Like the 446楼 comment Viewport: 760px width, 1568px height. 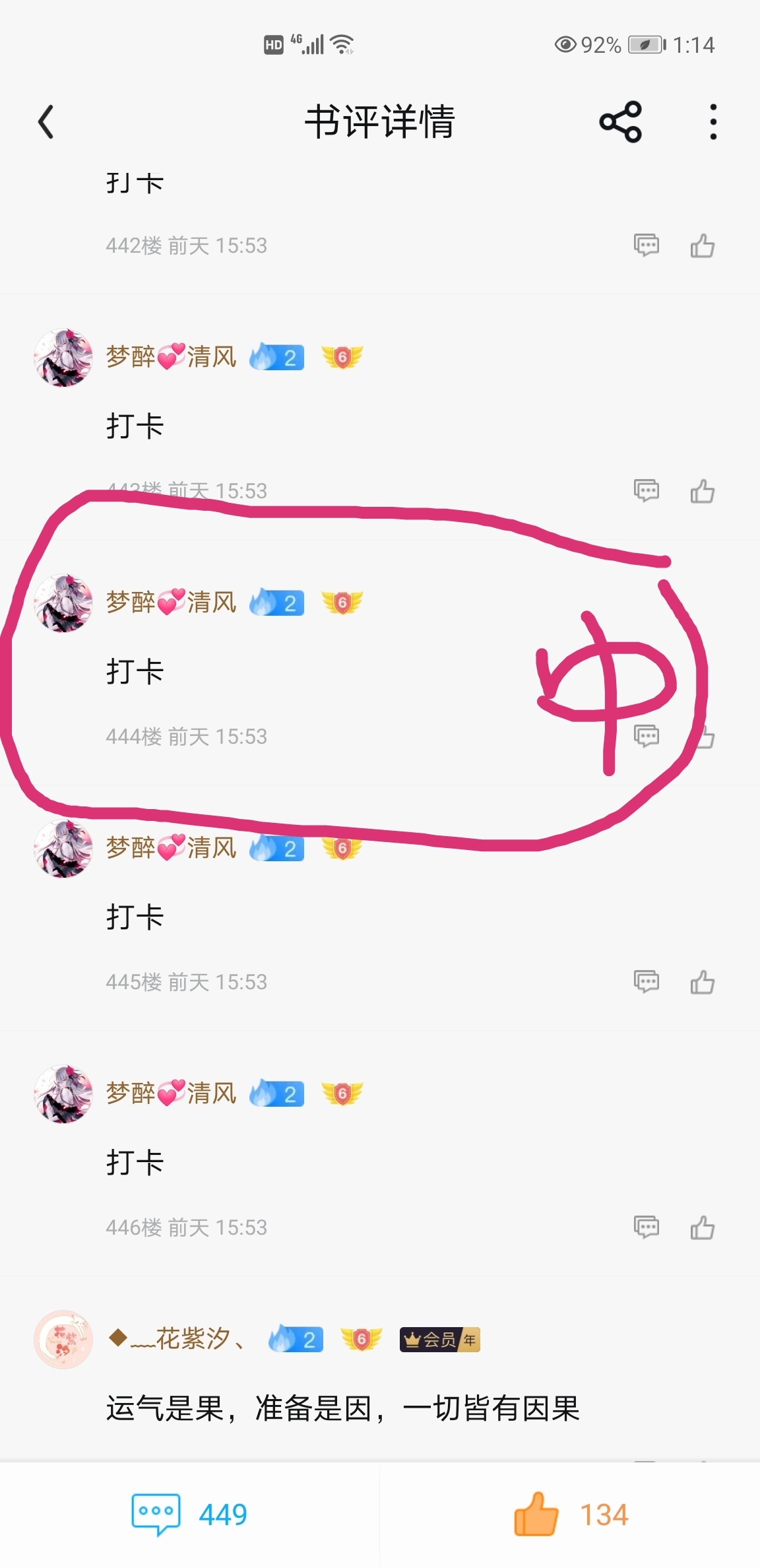[702, 1227]
